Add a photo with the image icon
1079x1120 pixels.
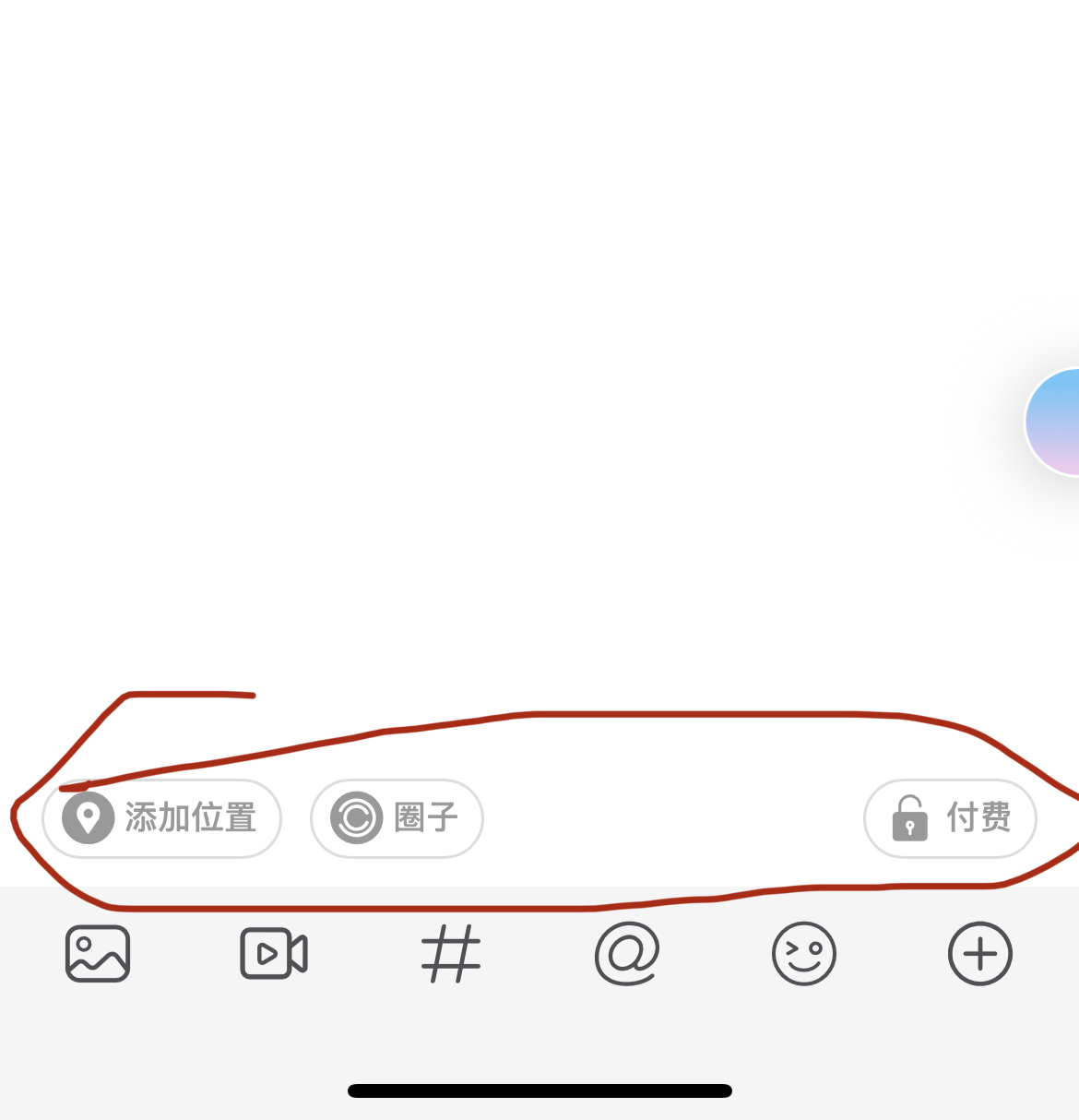pos(98,953)
